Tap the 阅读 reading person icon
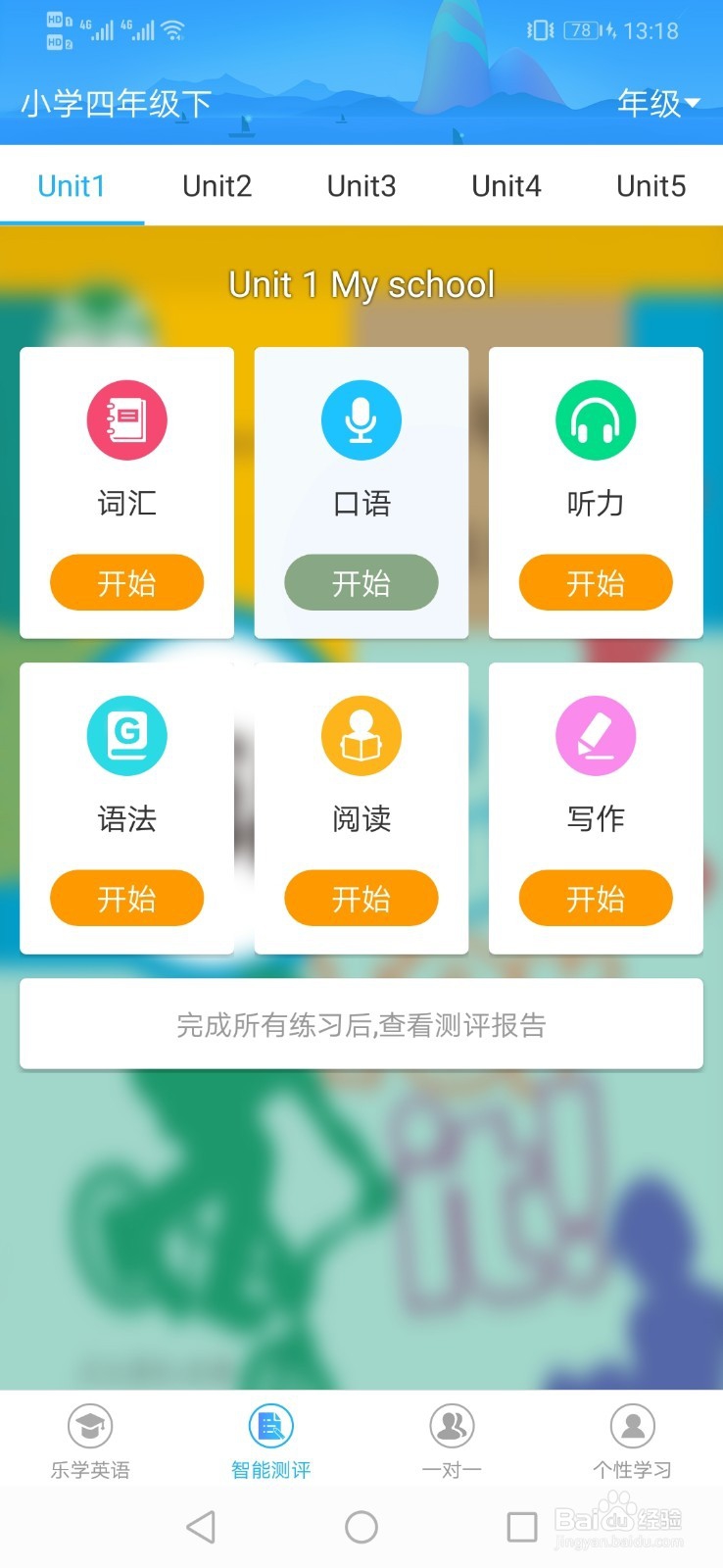 pos(361,735)
